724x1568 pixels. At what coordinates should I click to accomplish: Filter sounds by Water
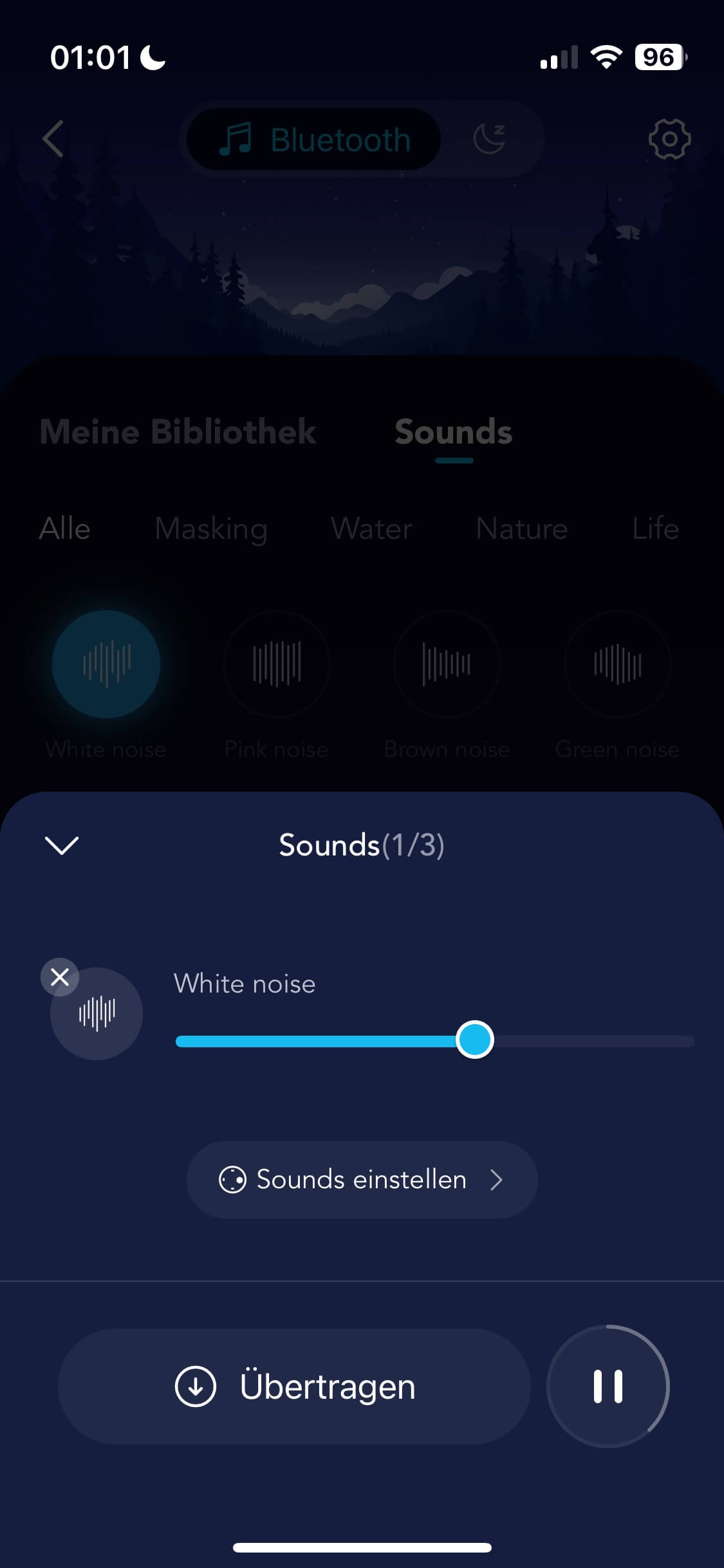371,528
